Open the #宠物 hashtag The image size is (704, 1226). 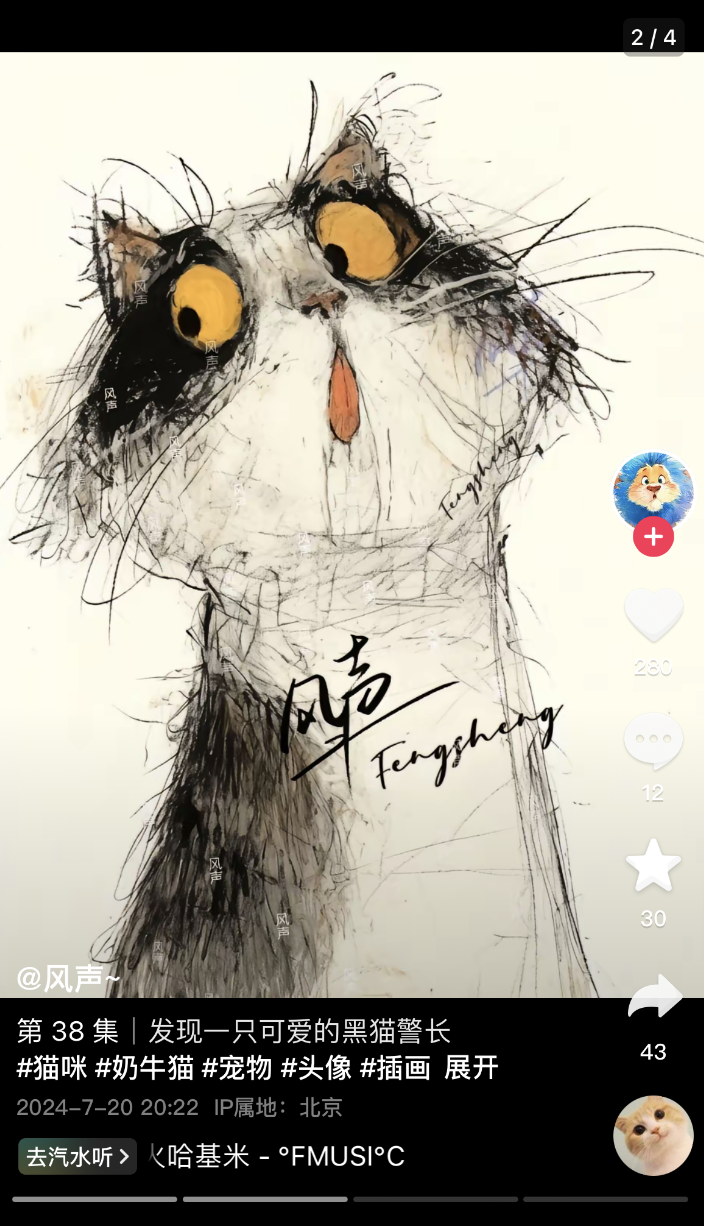click(x=237, y=1068)
